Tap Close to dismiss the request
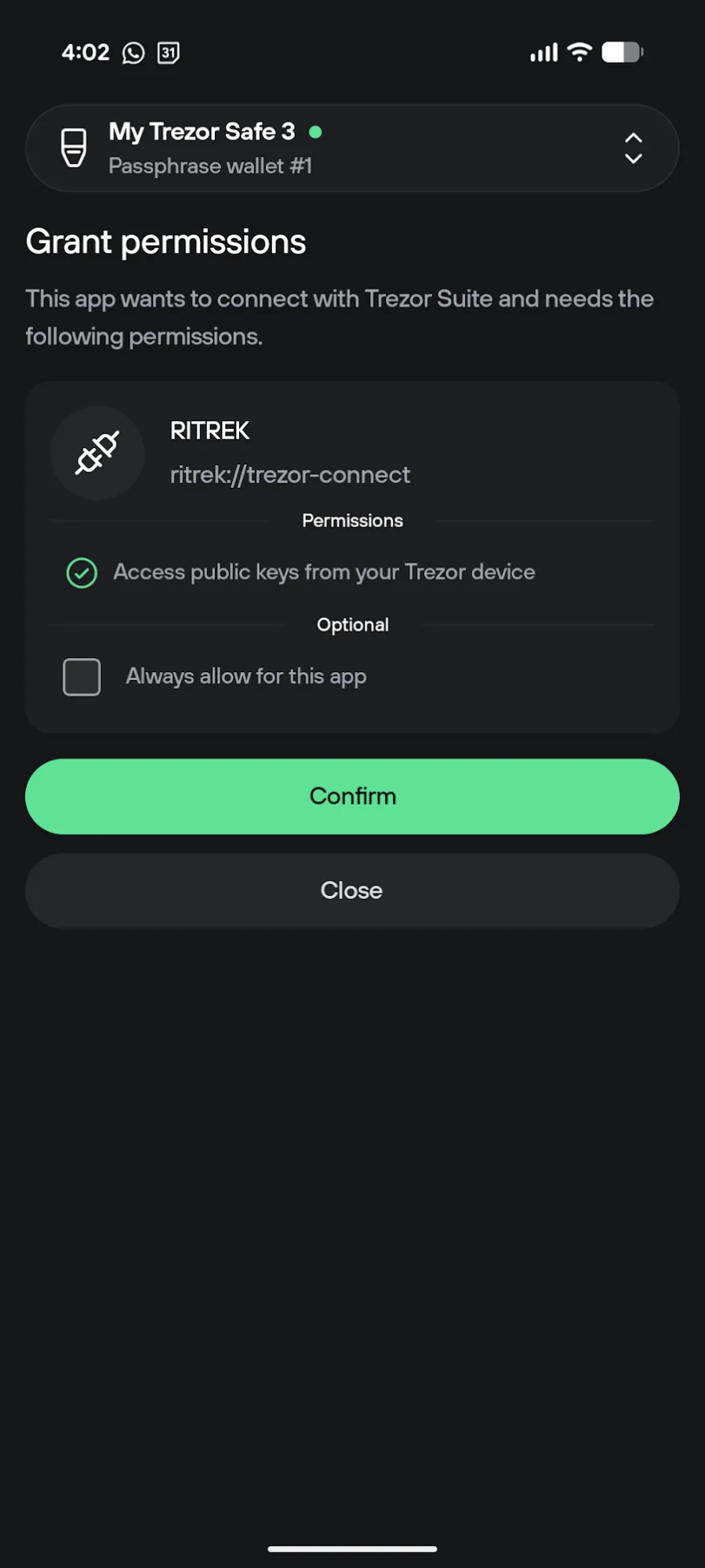Viewport: 705px width, 1568px height. (x=352, y=891)
